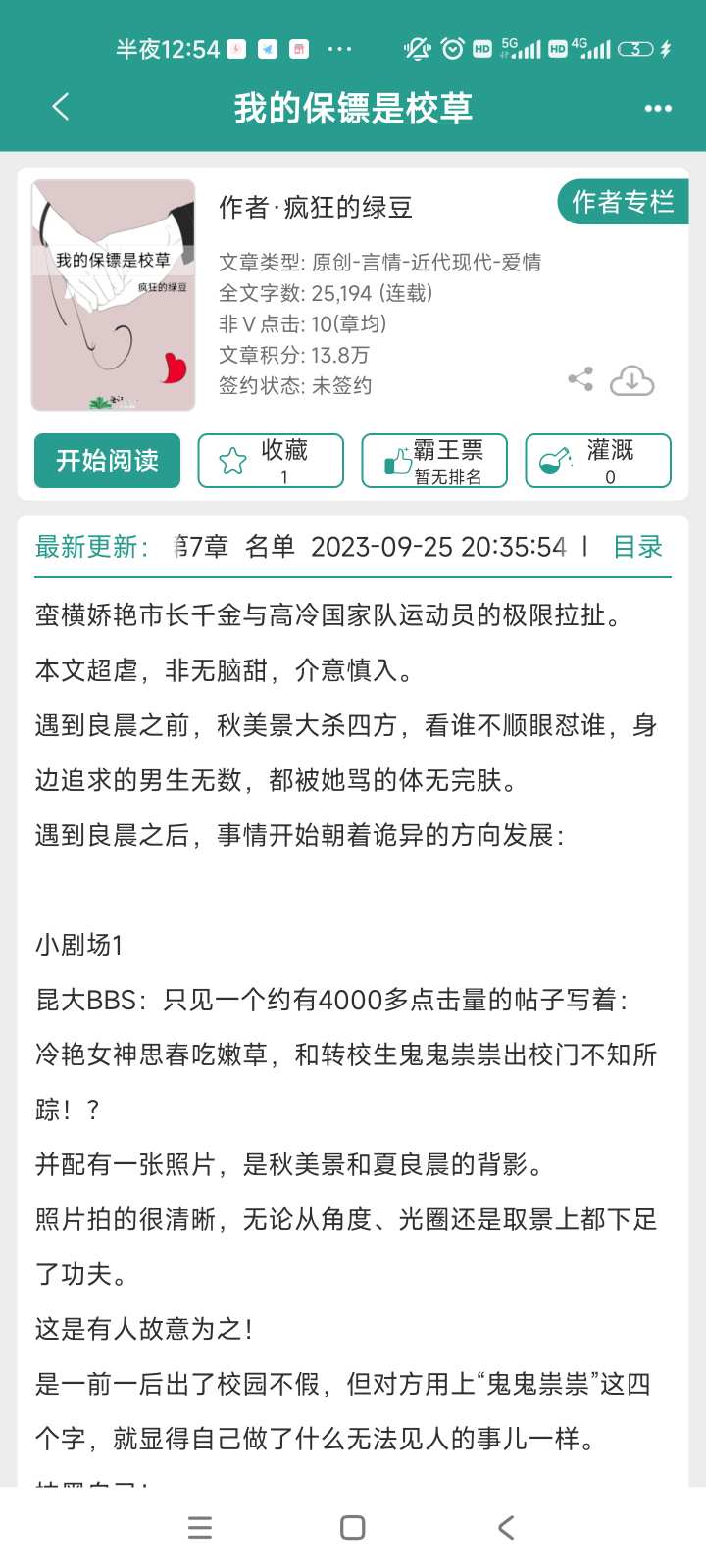Open the three-dot overflow menu
This screenshot has width=706, height=1568.
click(x=658, y=108)
